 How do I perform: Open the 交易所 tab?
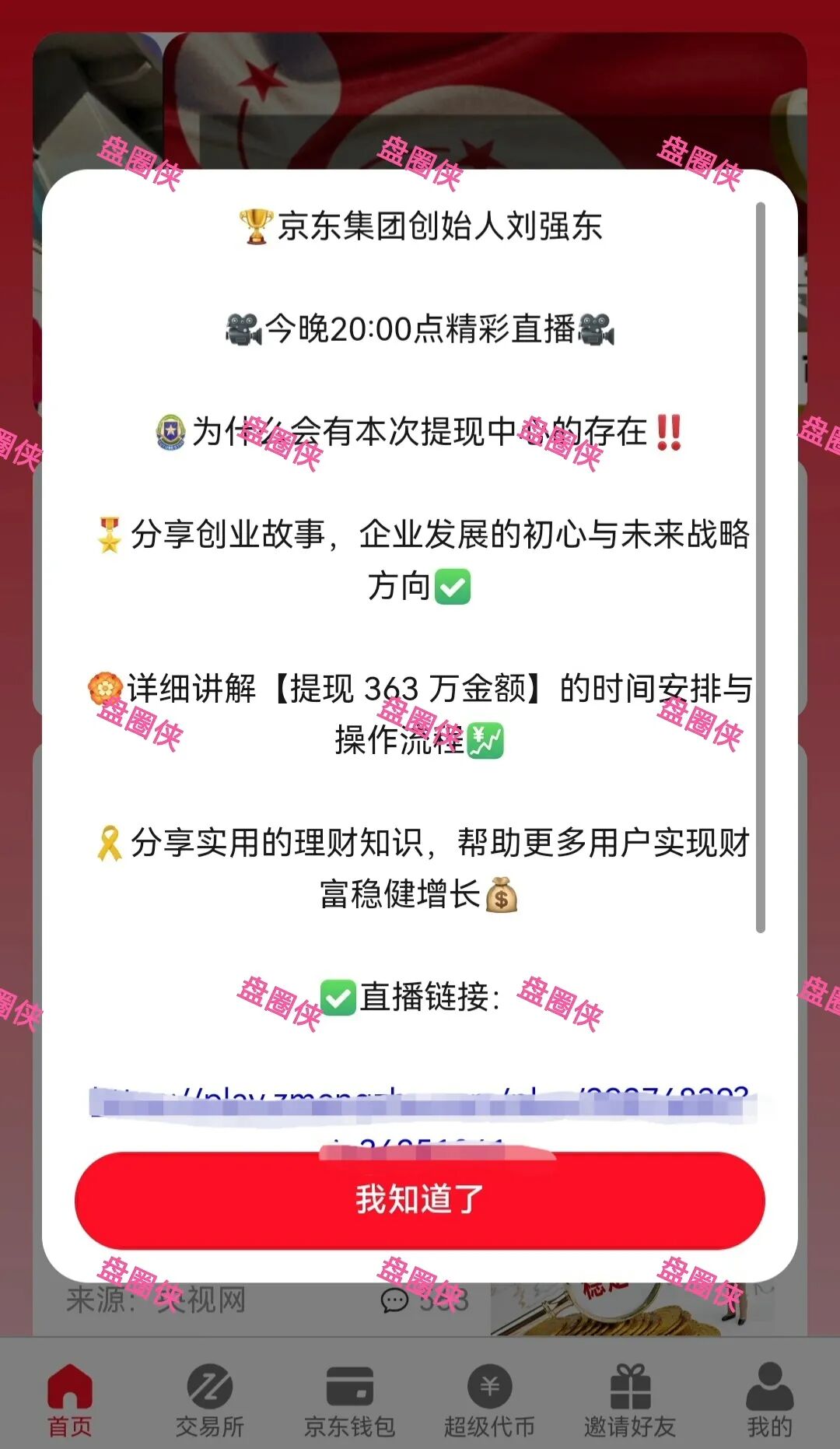tap(210, 1399)
